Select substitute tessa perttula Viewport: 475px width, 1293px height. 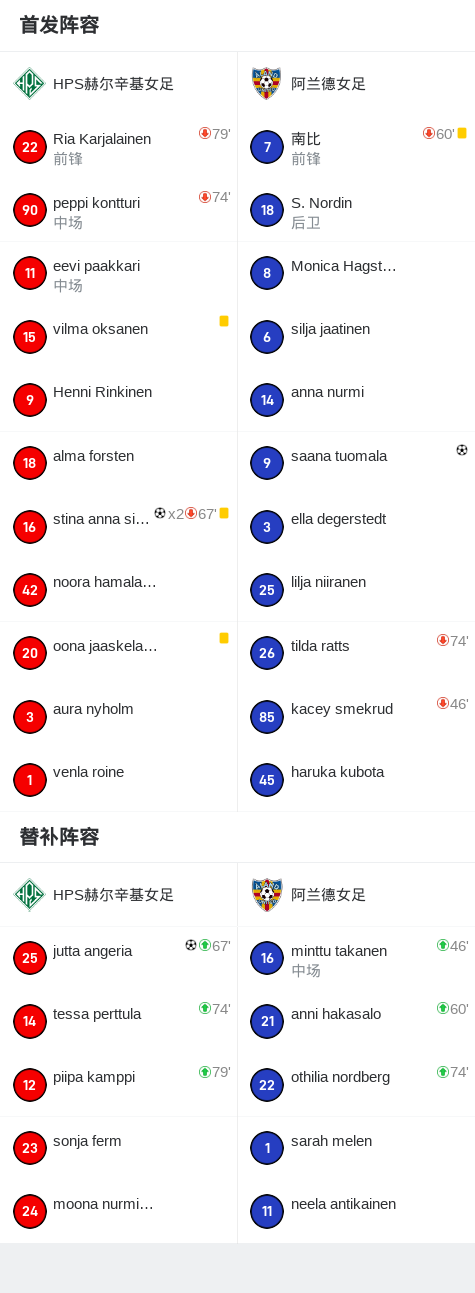(x=118, y=1021)
